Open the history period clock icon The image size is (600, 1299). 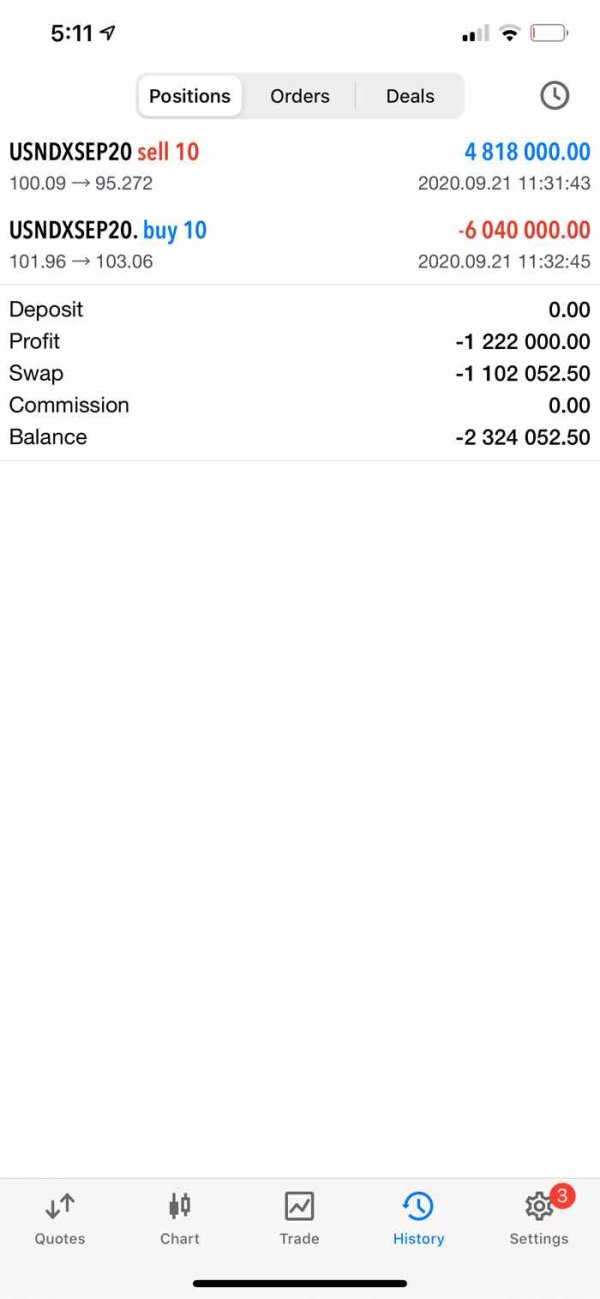pos(554,96)
